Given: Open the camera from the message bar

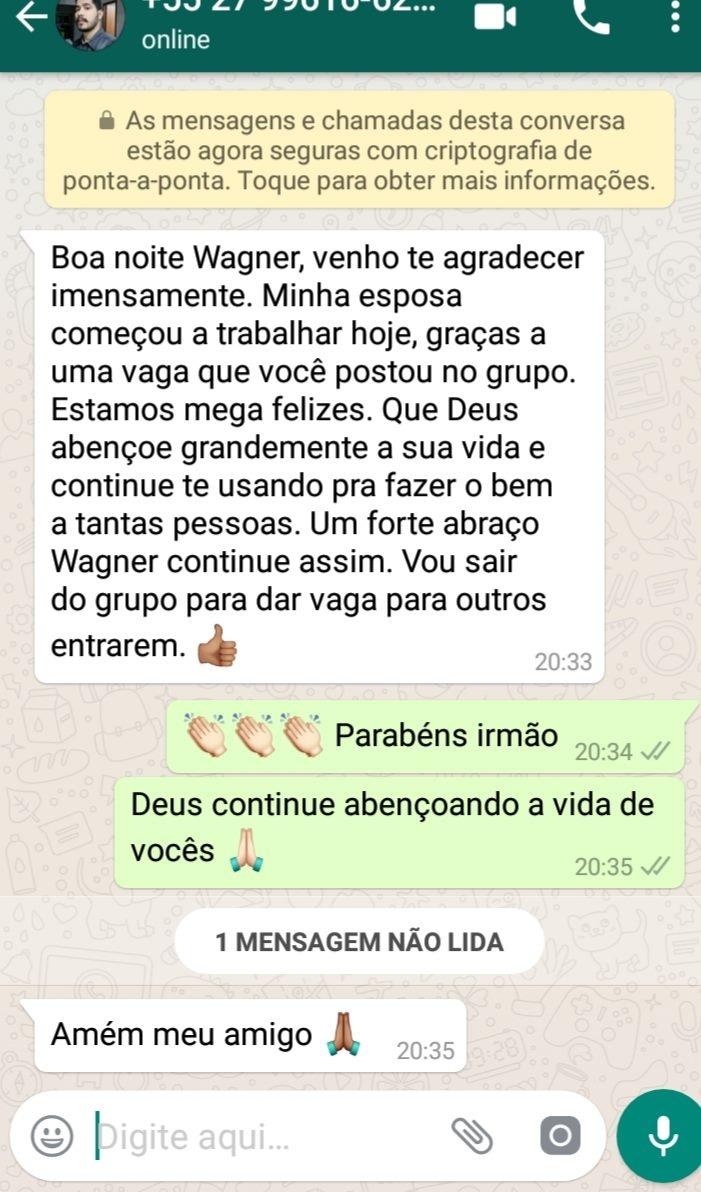Looking at the screenshot, I should [559, 1136].
